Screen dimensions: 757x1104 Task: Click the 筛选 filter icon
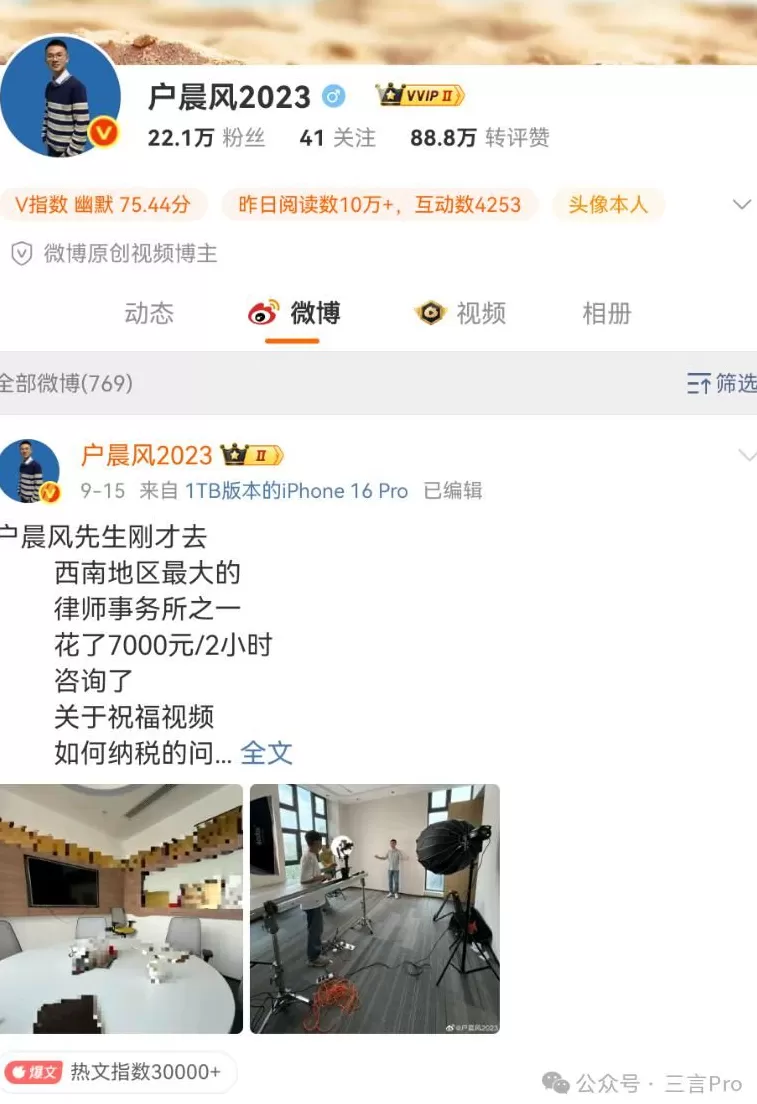[700, 384]
